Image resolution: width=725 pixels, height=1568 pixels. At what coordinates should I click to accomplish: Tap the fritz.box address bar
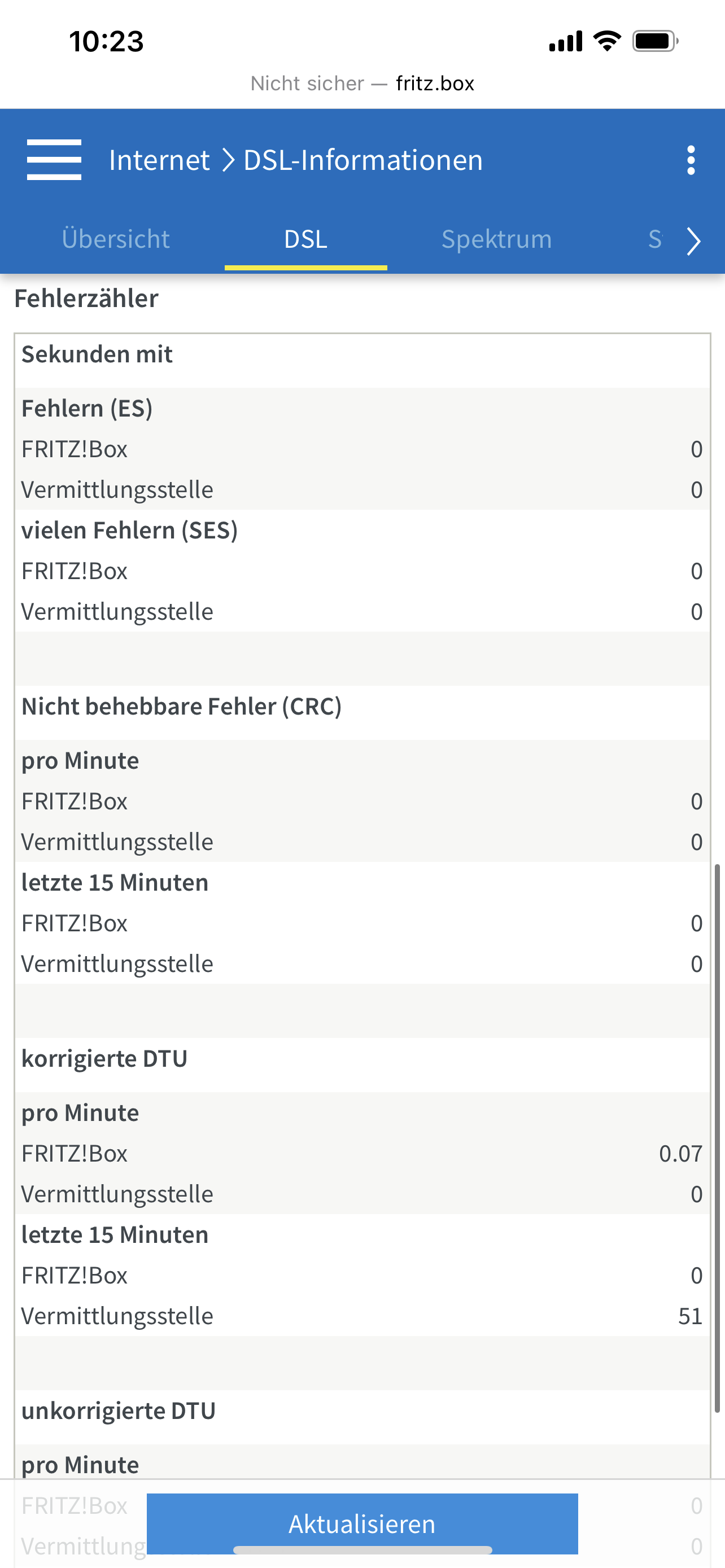coord(363,84)
